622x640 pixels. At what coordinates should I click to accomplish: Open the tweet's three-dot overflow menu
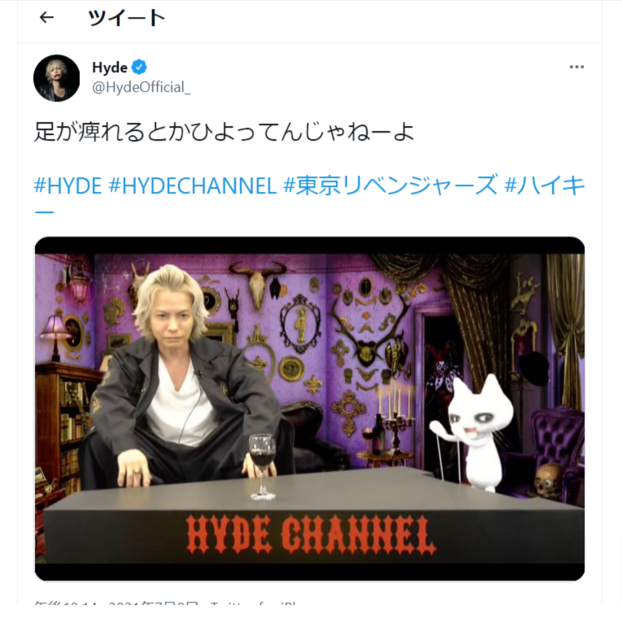point(576,67)
